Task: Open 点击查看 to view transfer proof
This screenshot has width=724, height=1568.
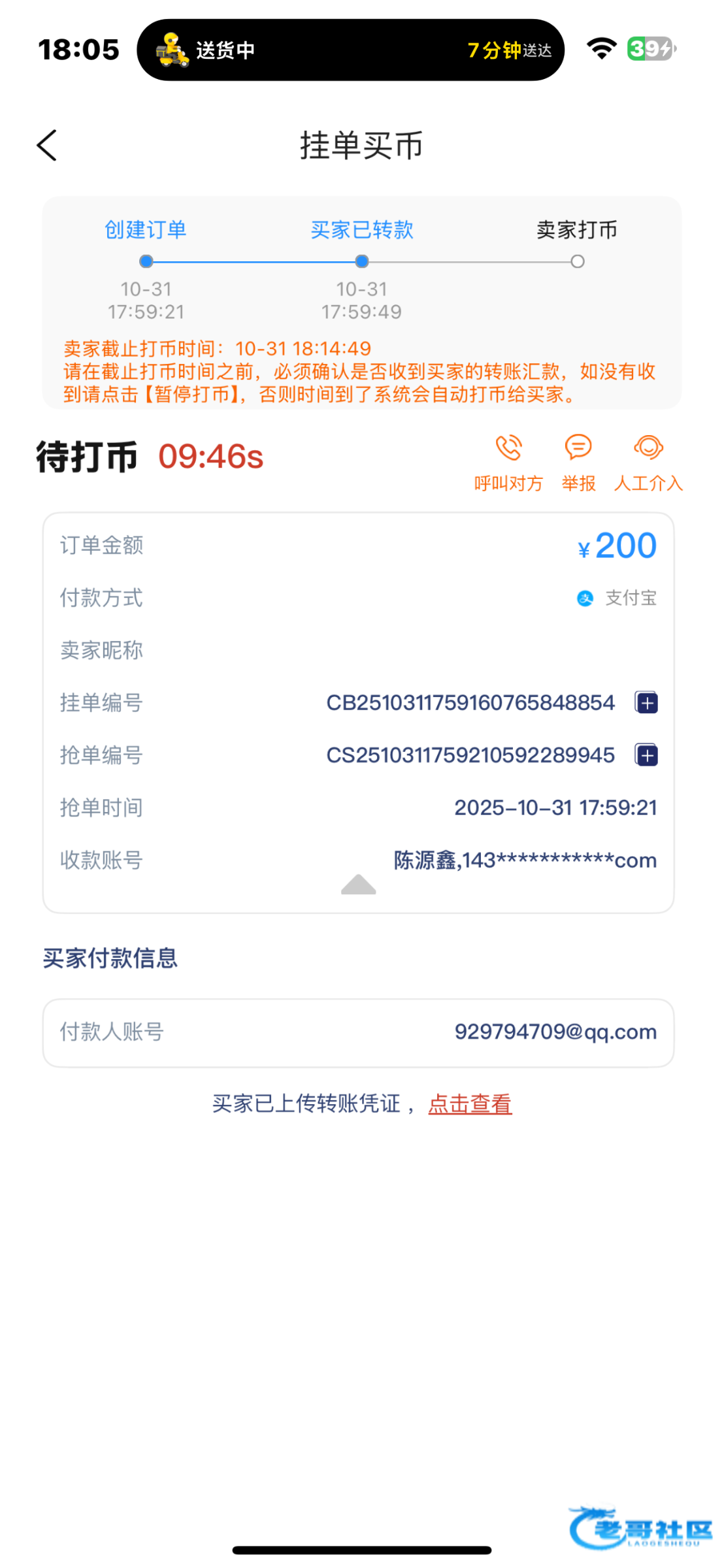Action: [x=470, y=1104]
